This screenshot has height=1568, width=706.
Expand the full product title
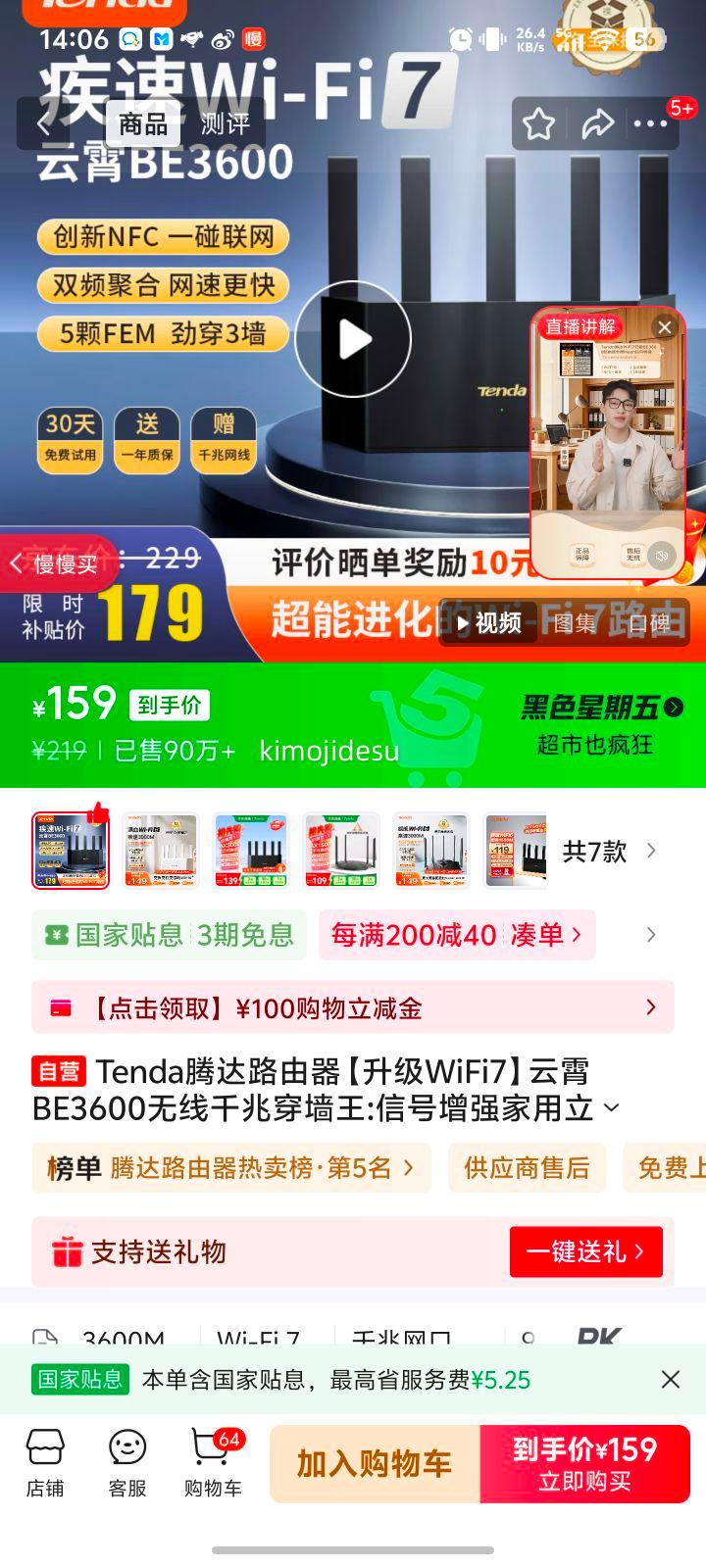[x=611, y=1108]
